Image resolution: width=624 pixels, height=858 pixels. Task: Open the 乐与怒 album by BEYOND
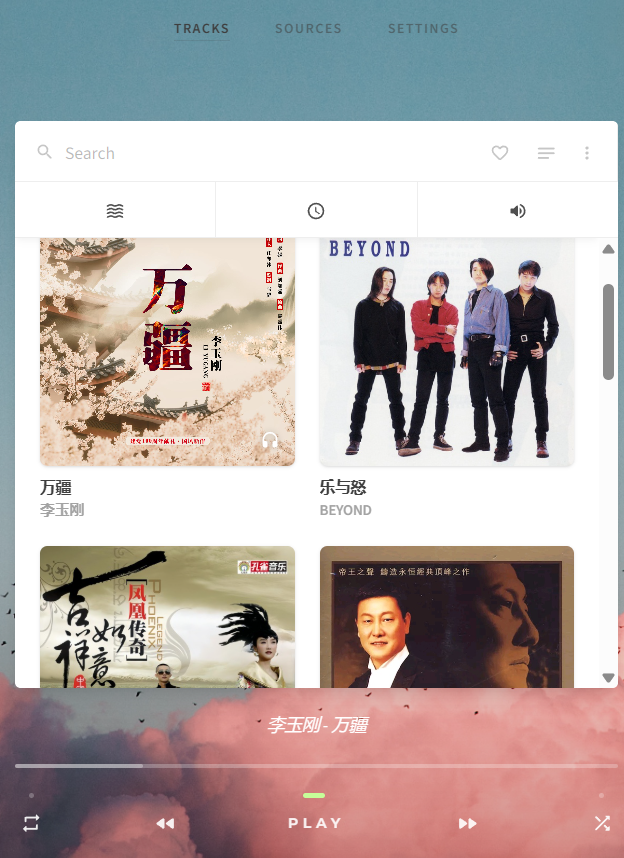(x=446, y=352)
